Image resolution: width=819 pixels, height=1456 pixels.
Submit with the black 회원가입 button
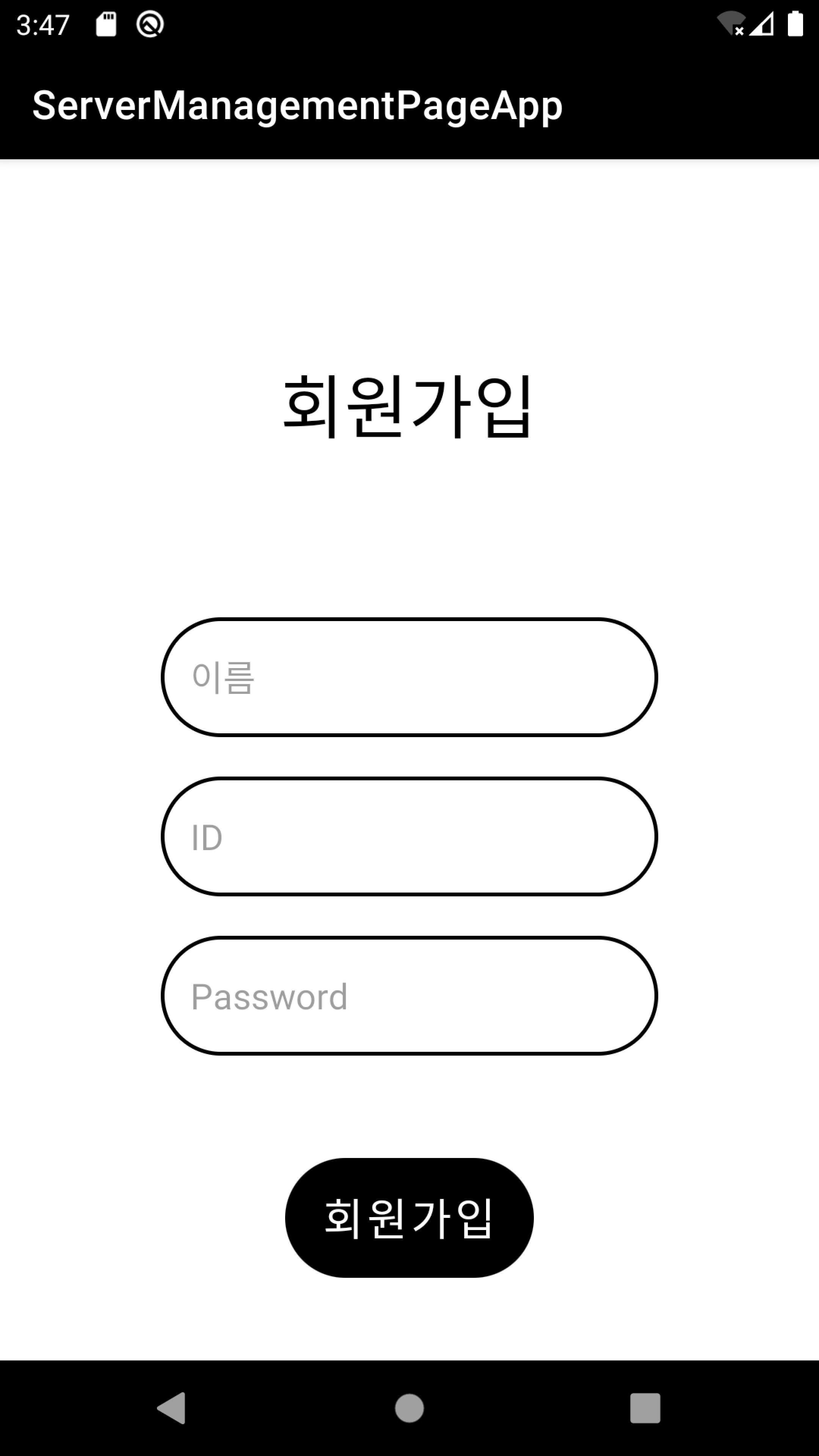tap(409, 1218)
